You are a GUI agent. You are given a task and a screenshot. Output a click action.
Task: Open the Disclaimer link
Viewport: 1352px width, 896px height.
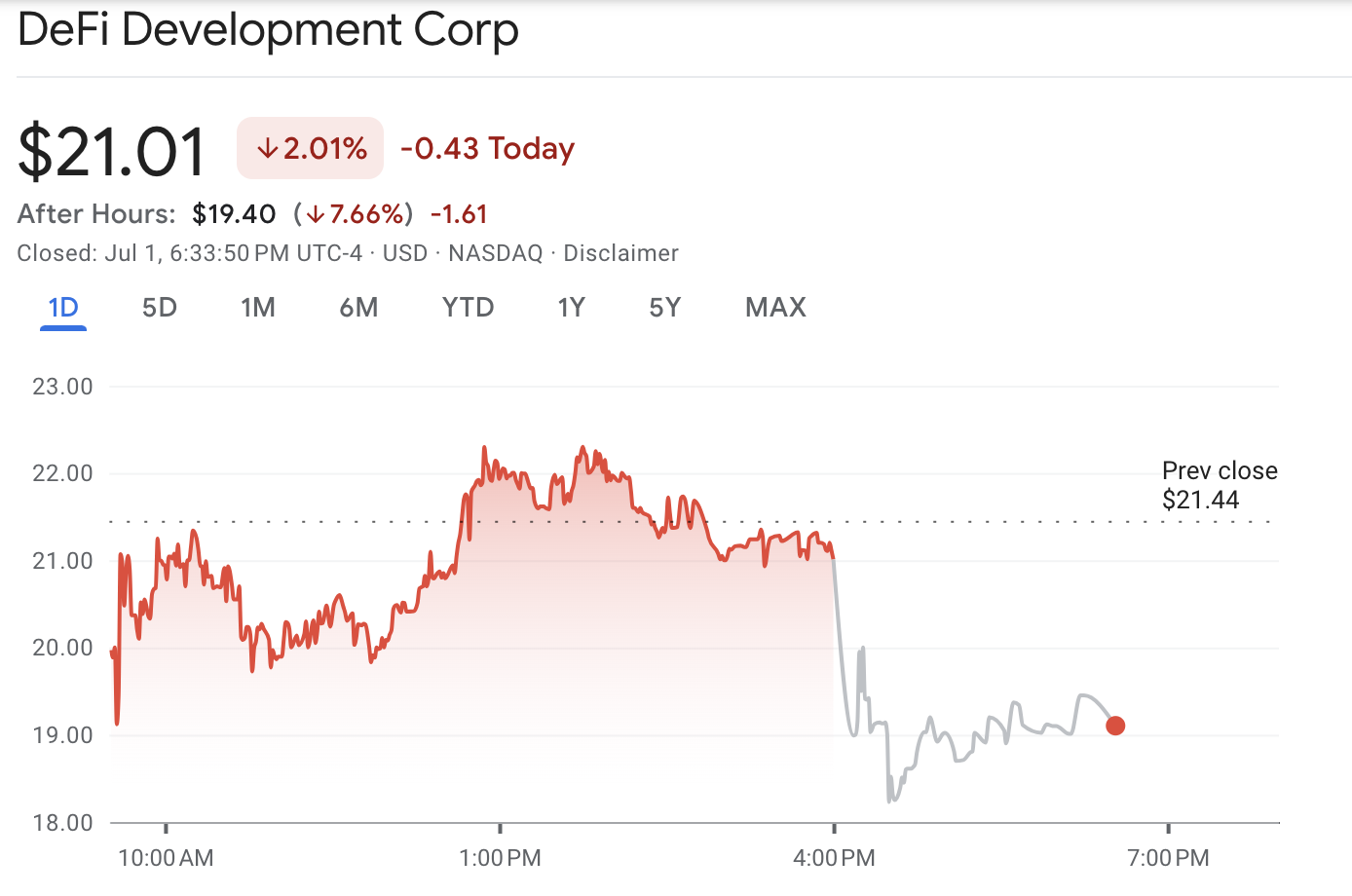pos(620,253)
